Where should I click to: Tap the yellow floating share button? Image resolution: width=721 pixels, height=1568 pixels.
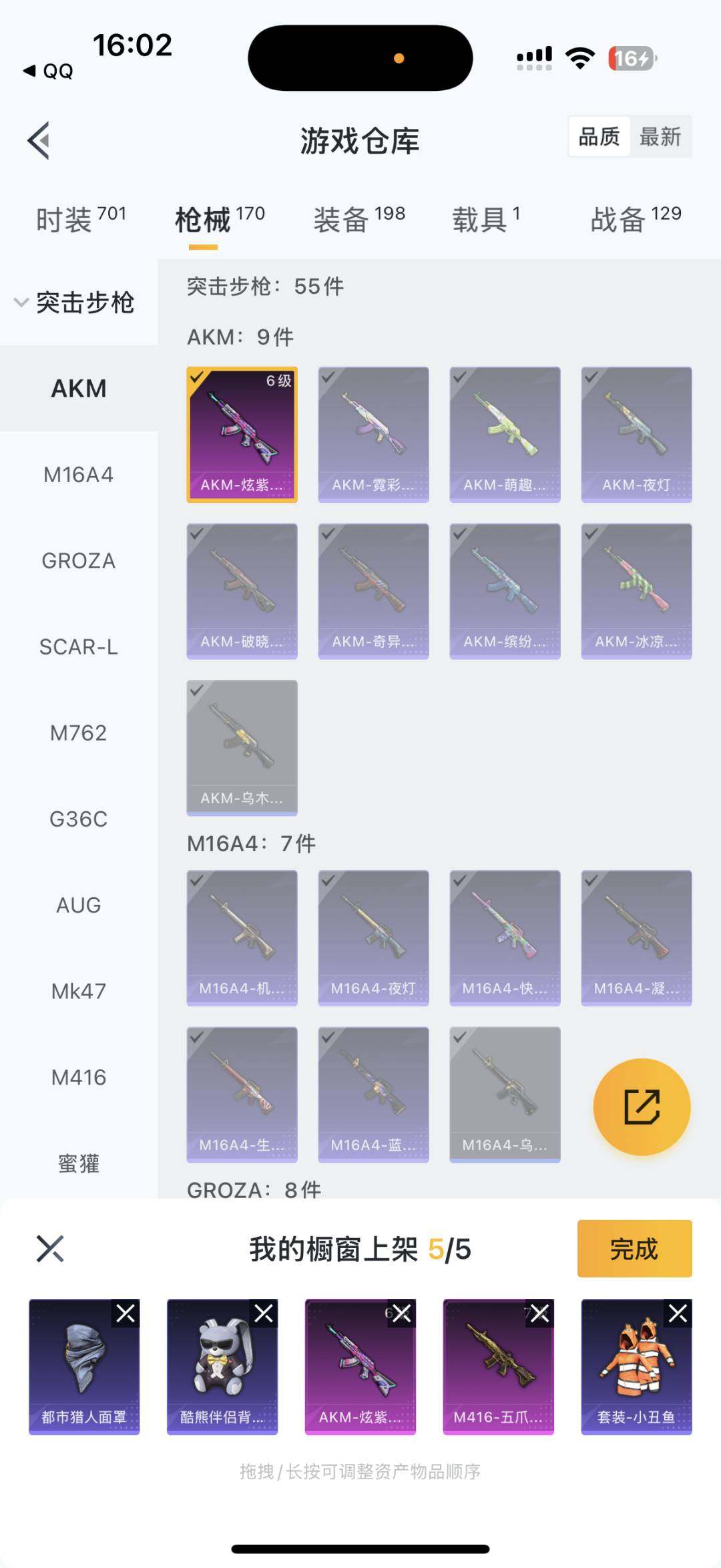point(642,1107)
